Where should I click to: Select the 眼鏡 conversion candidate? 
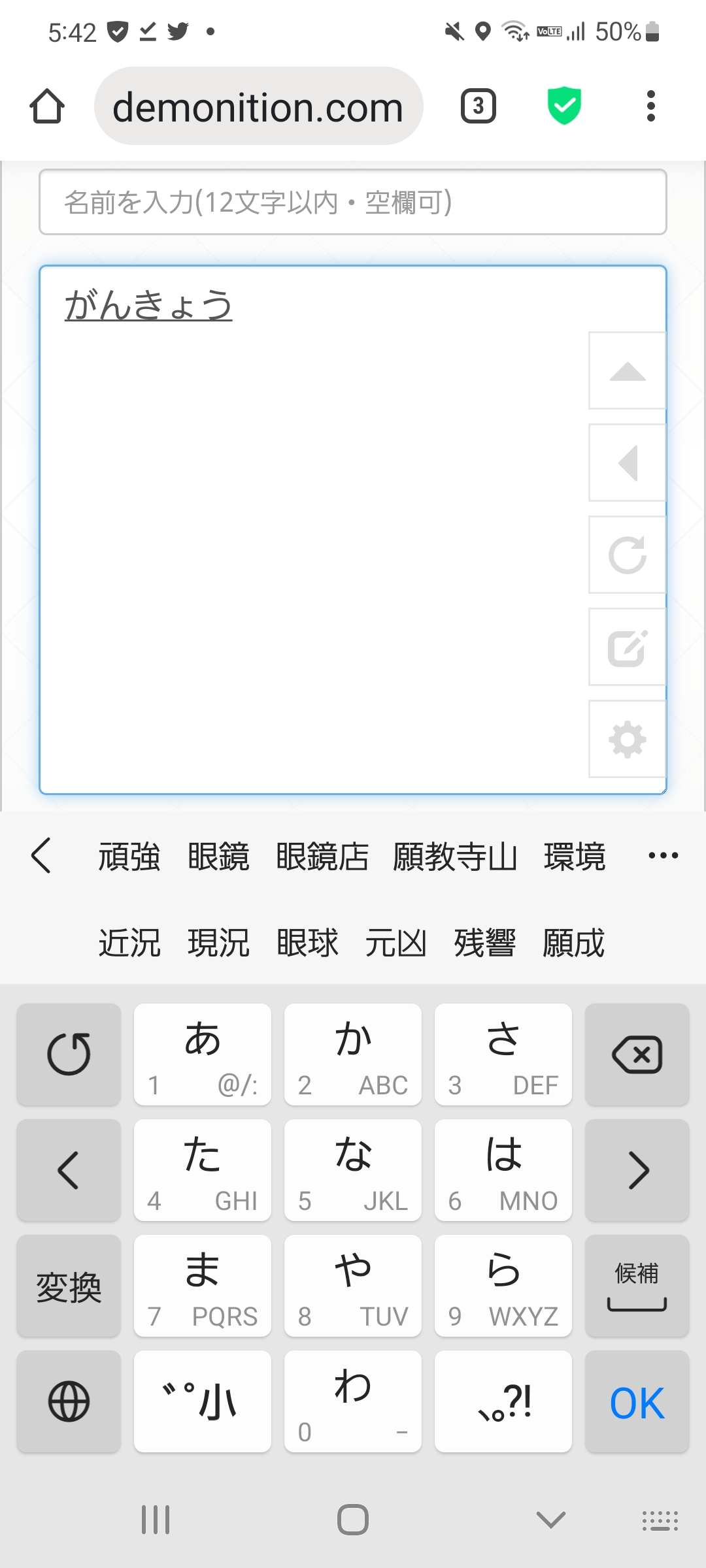[x=218, y=857]
